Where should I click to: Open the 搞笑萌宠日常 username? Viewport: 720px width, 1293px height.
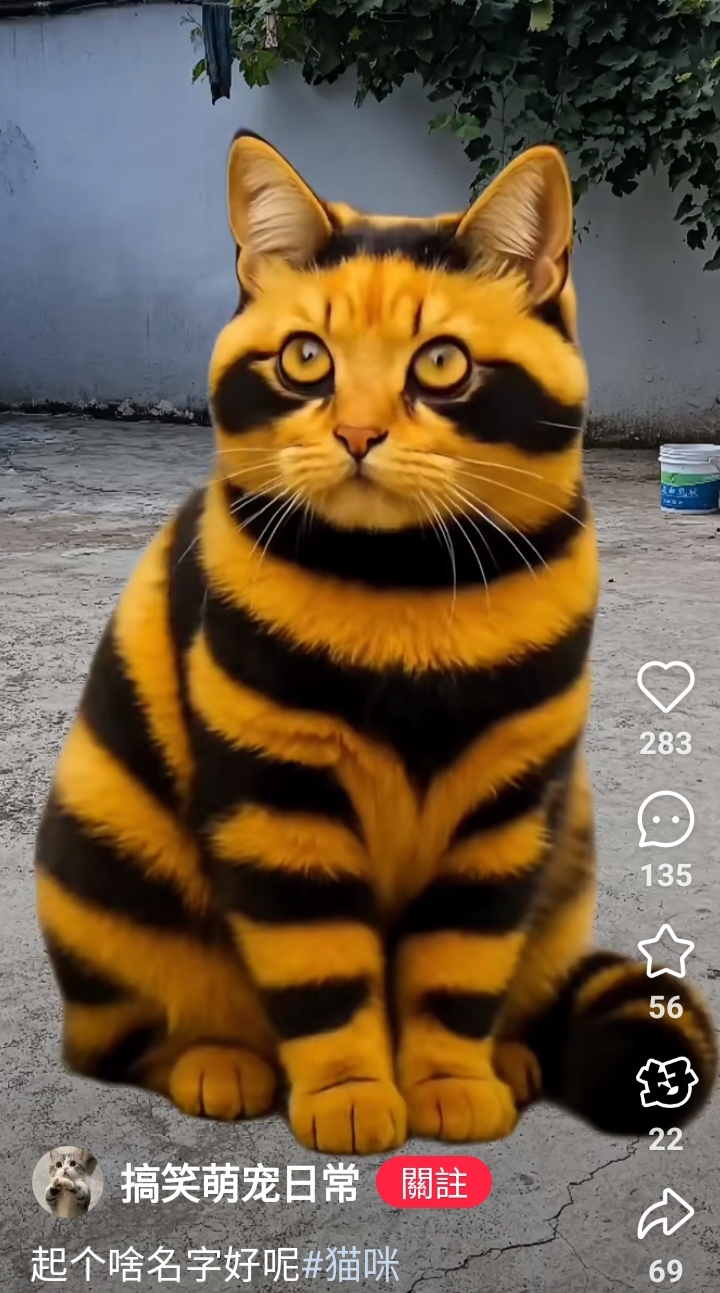tap(240, 1183)
